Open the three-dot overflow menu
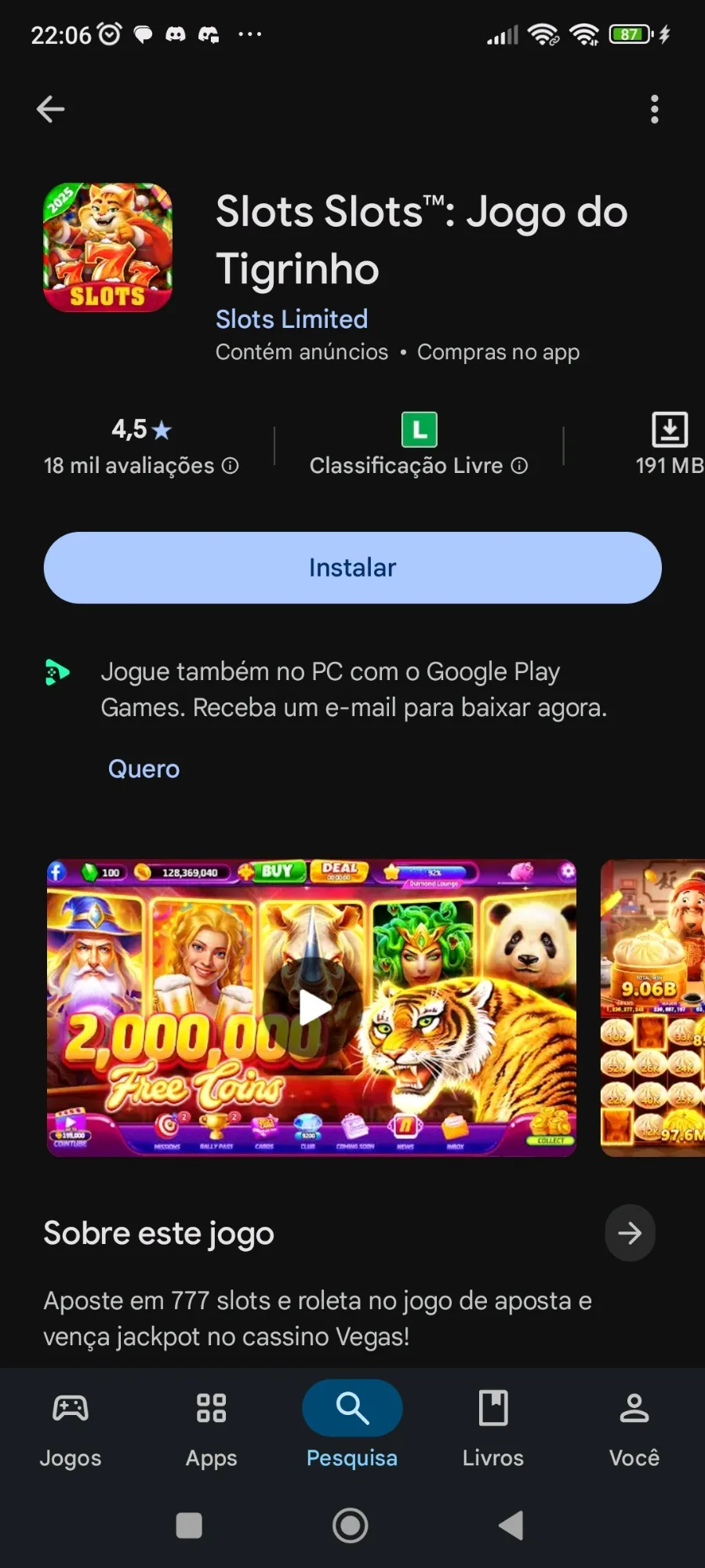This screenshot has height=1568, width=705. pyautogui.click(x=655, y=109)
